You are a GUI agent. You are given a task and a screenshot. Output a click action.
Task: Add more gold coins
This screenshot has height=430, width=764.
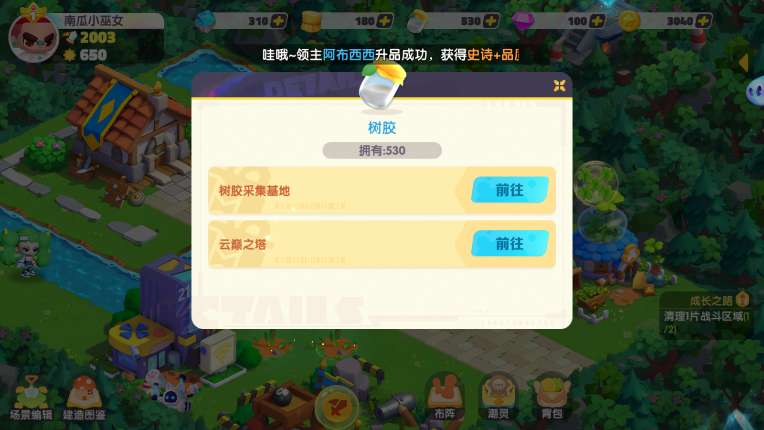click(706, 20)
